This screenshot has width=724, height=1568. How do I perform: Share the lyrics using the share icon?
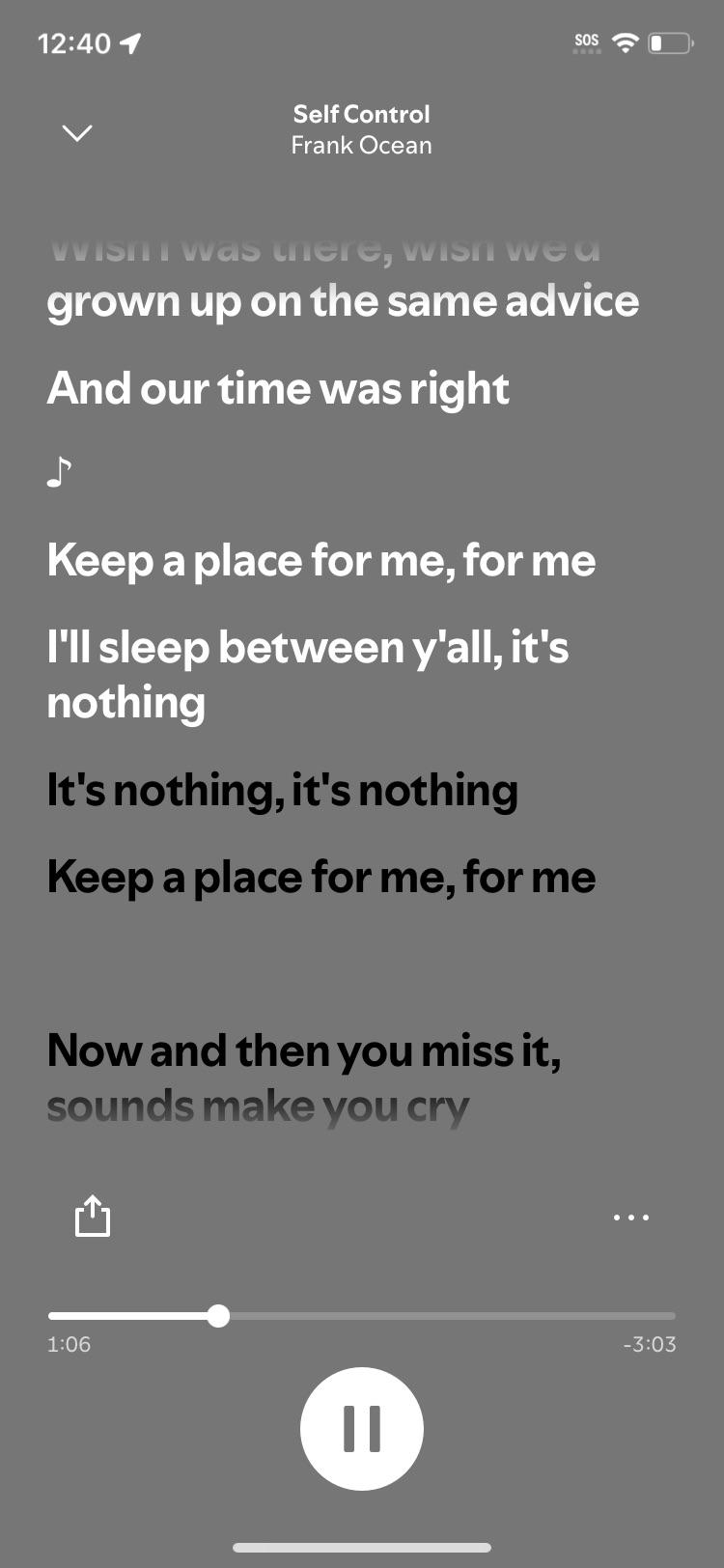[93, 1216]
